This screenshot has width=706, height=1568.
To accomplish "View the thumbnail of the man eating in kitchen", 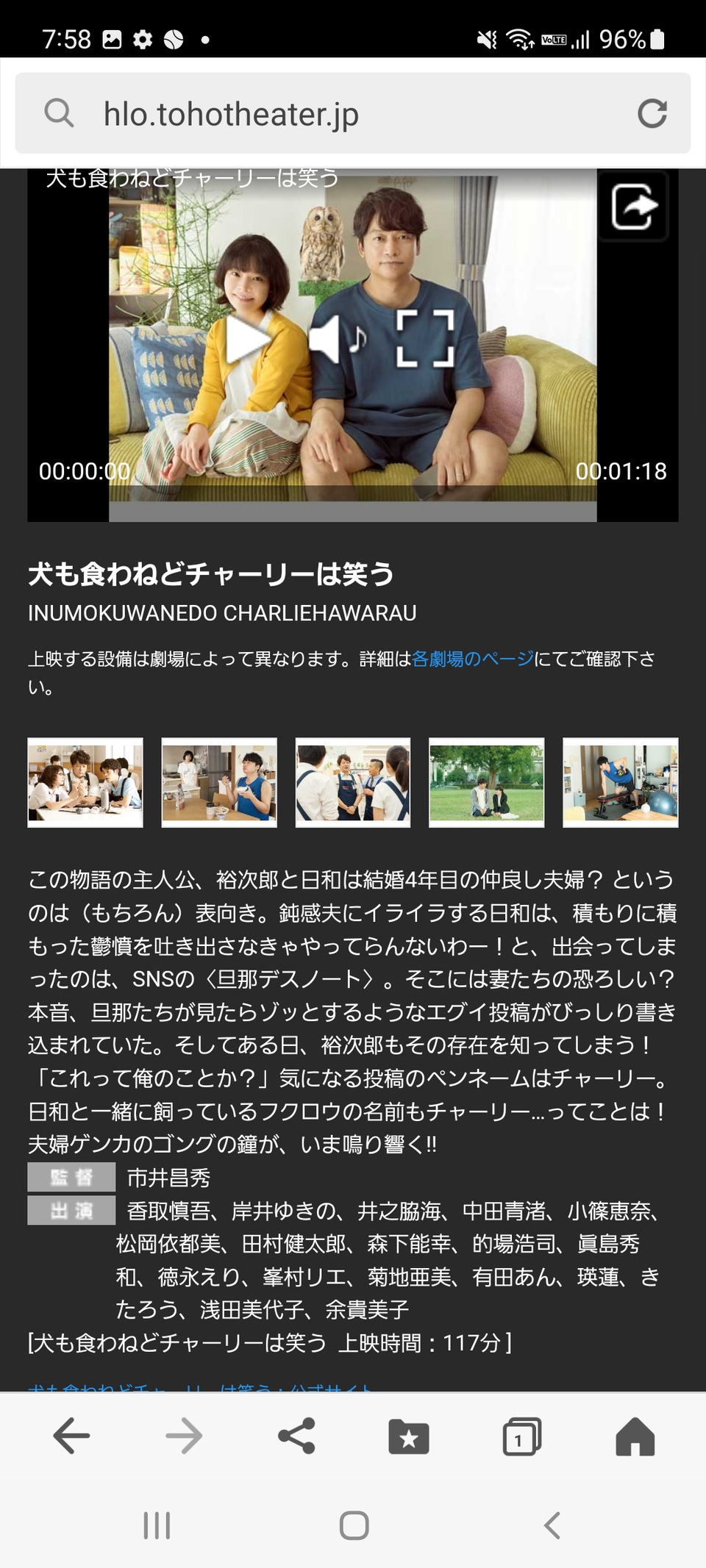I will point(219,783).
